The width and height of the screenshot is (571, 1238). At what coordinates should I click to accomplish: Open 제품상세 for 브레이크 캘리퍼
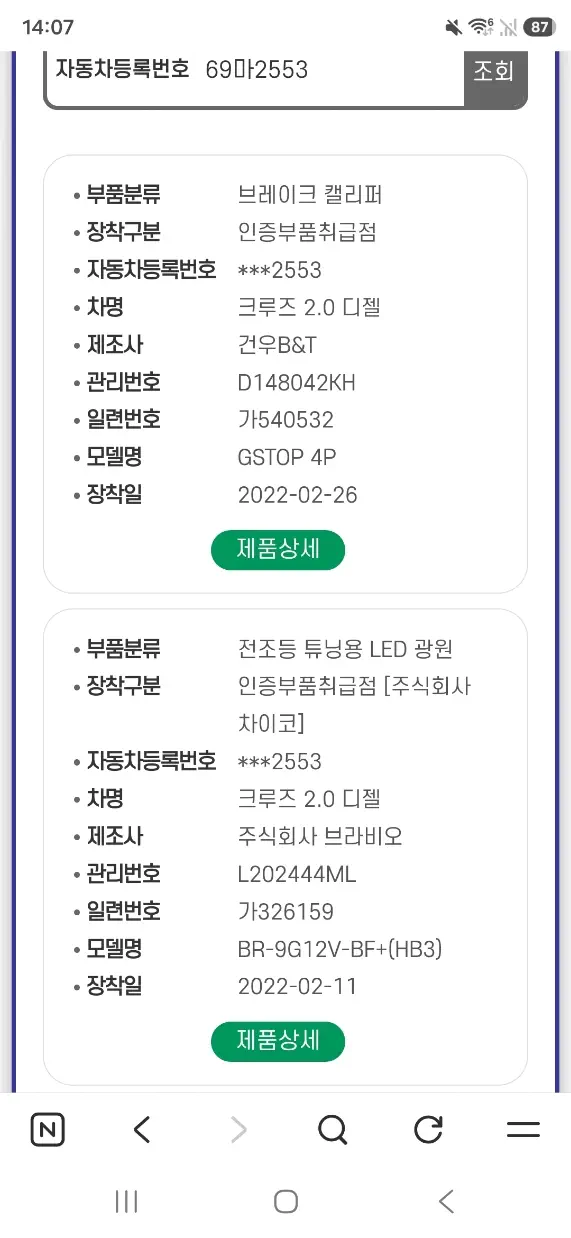pyautogui.click(x=278, y=550)
